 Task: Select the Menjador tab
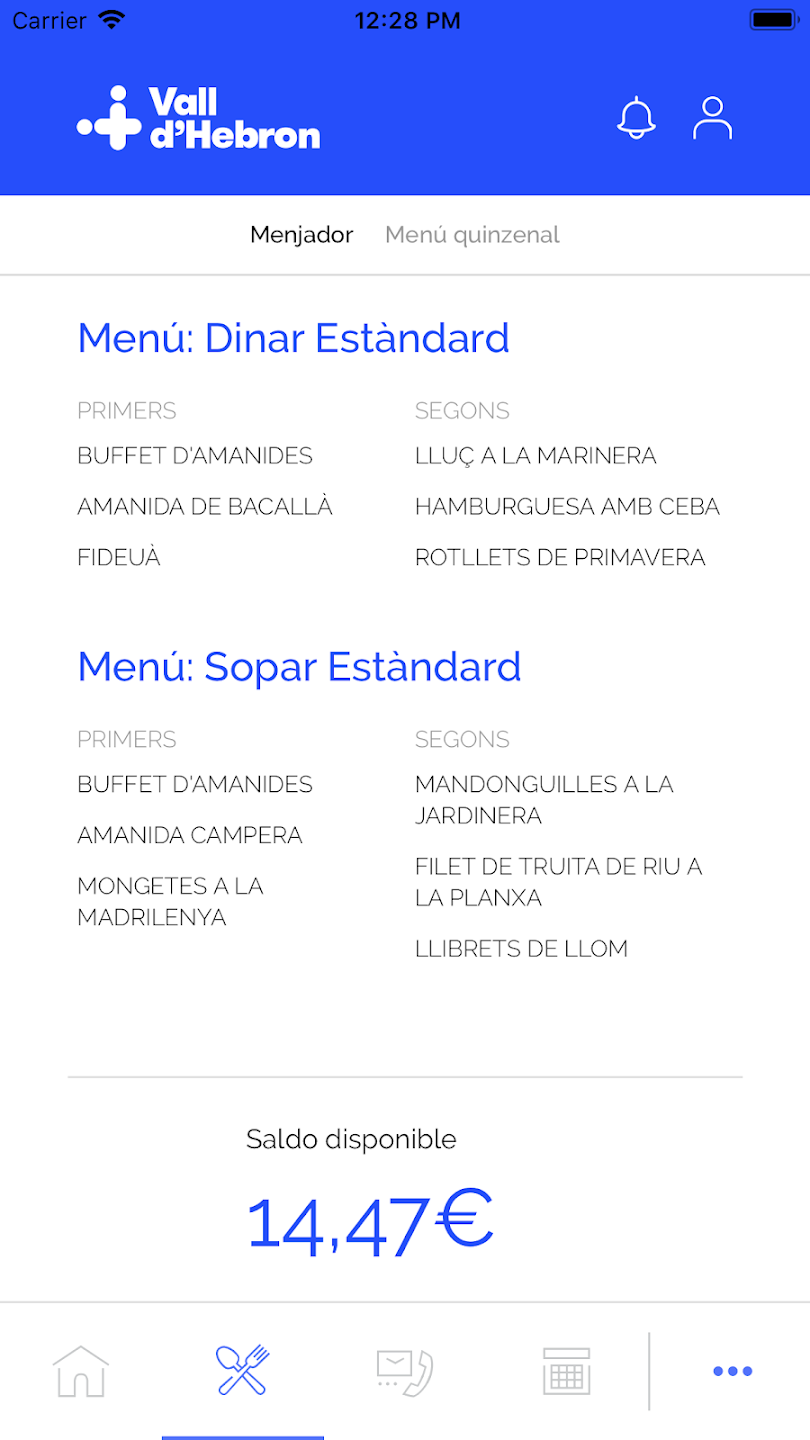(x=301, y=235)
